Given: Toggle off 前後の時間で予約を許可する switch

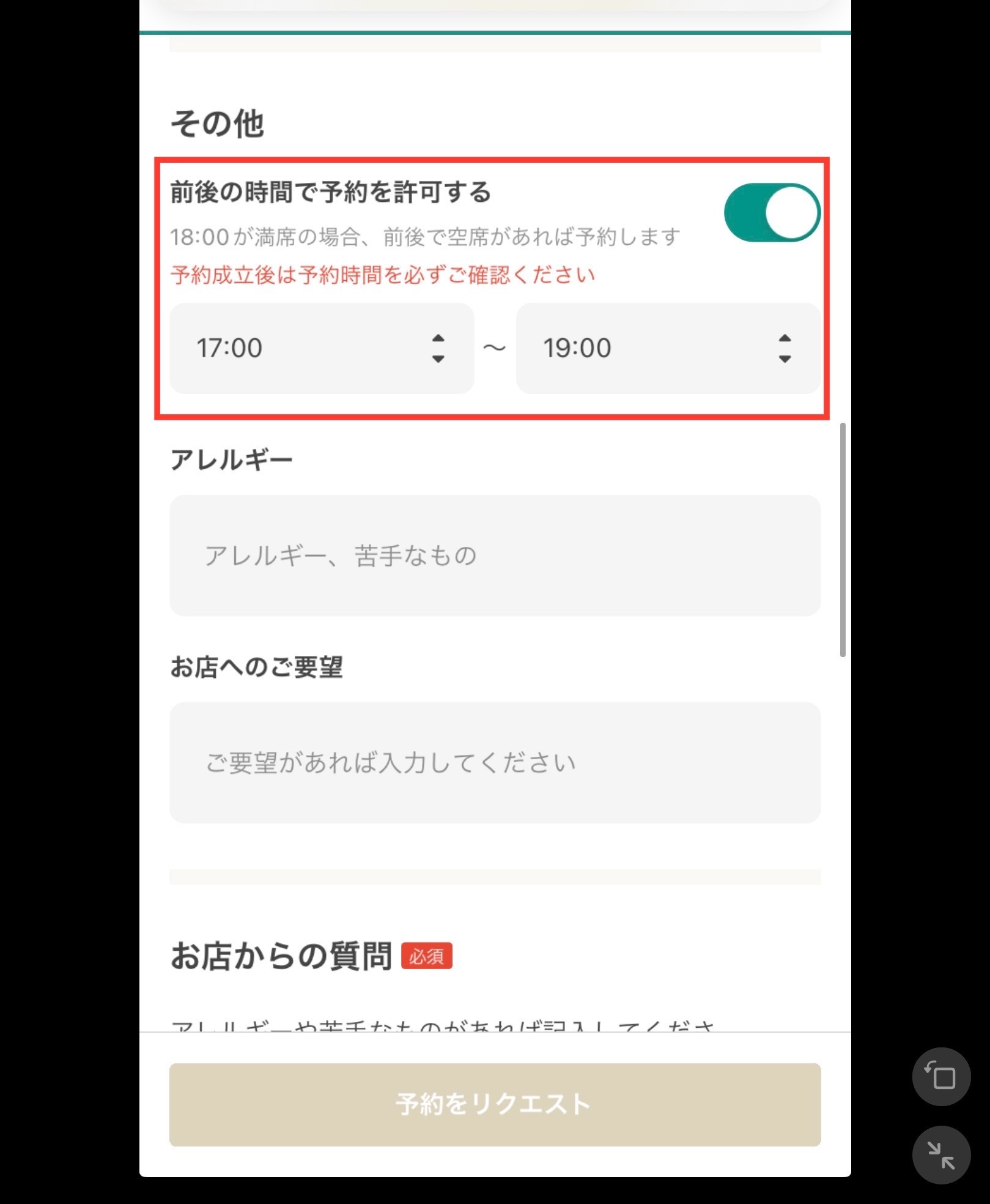Looking at the screenshot, I should click(772, 212).
